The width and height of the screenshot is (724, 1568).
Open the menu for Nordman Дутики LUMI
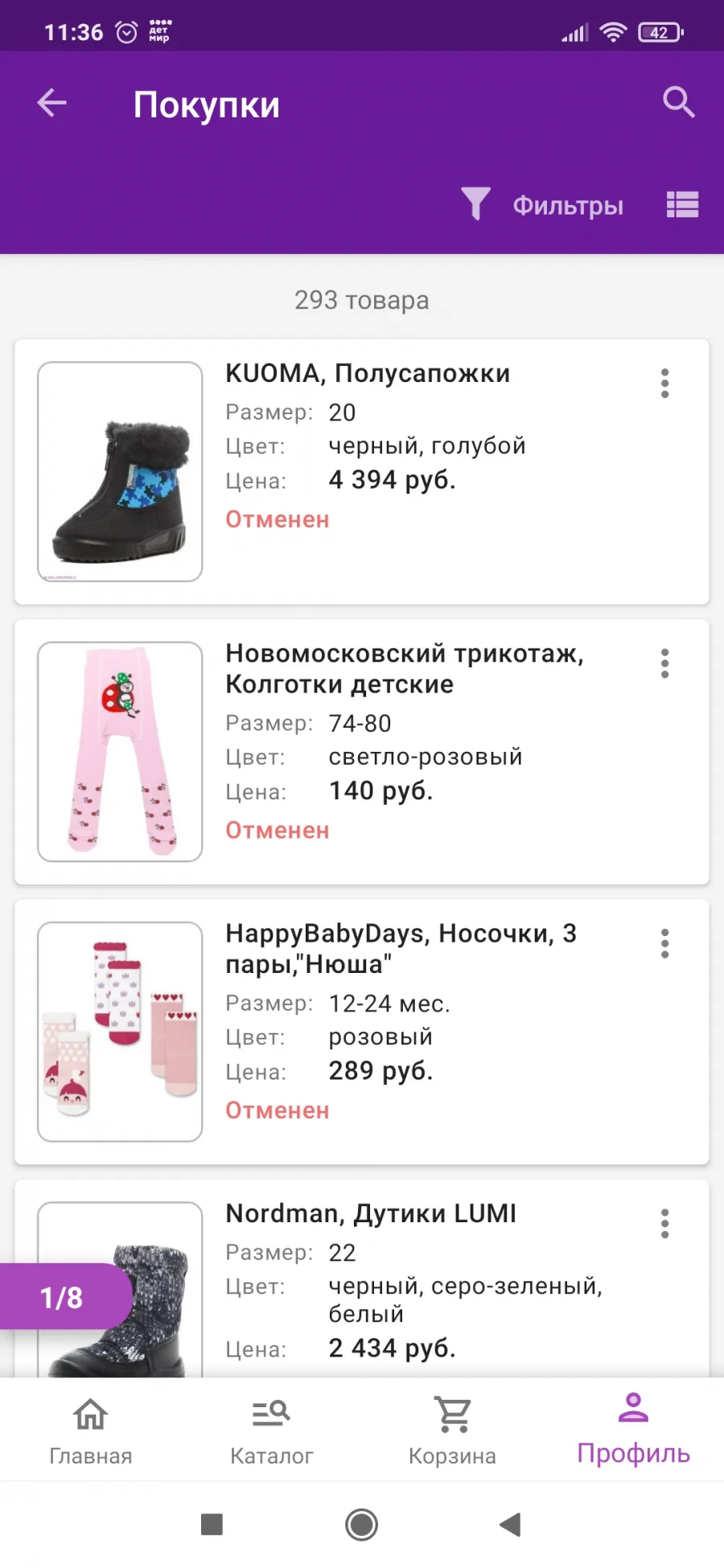[x=664, y=1223]
